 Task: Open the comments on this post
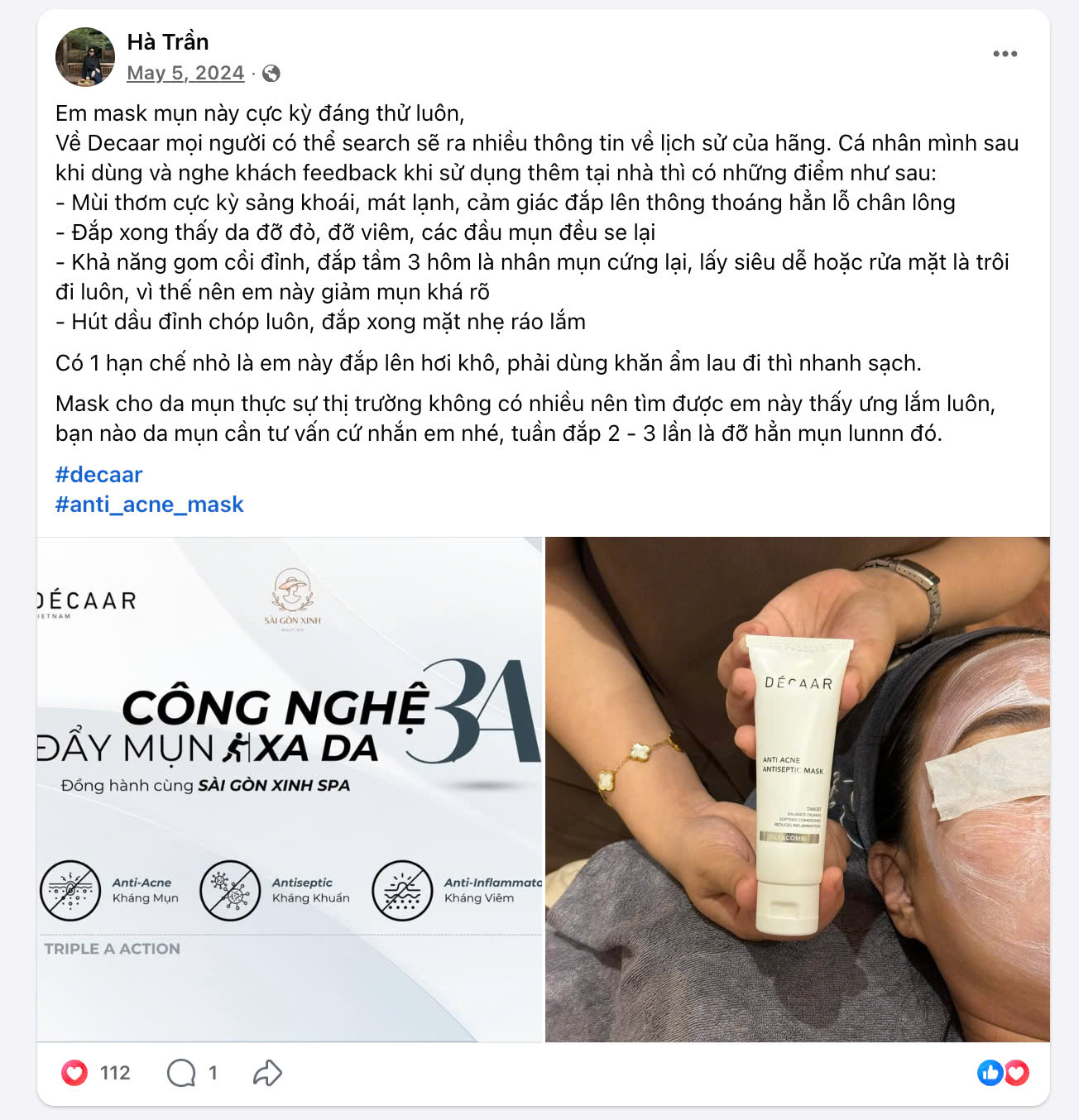(x=182, y=1073)
